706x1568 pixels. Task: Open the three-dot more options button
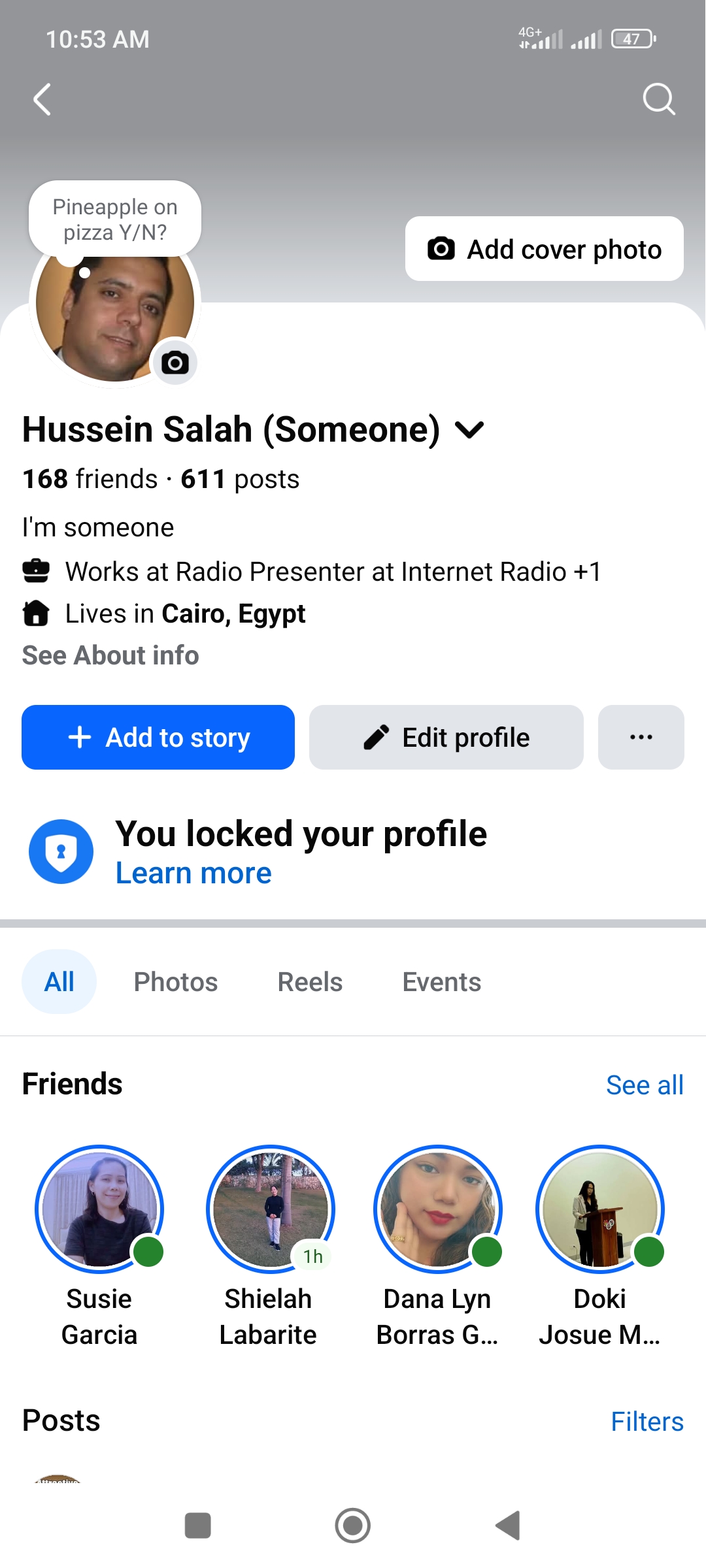(641, 737)
